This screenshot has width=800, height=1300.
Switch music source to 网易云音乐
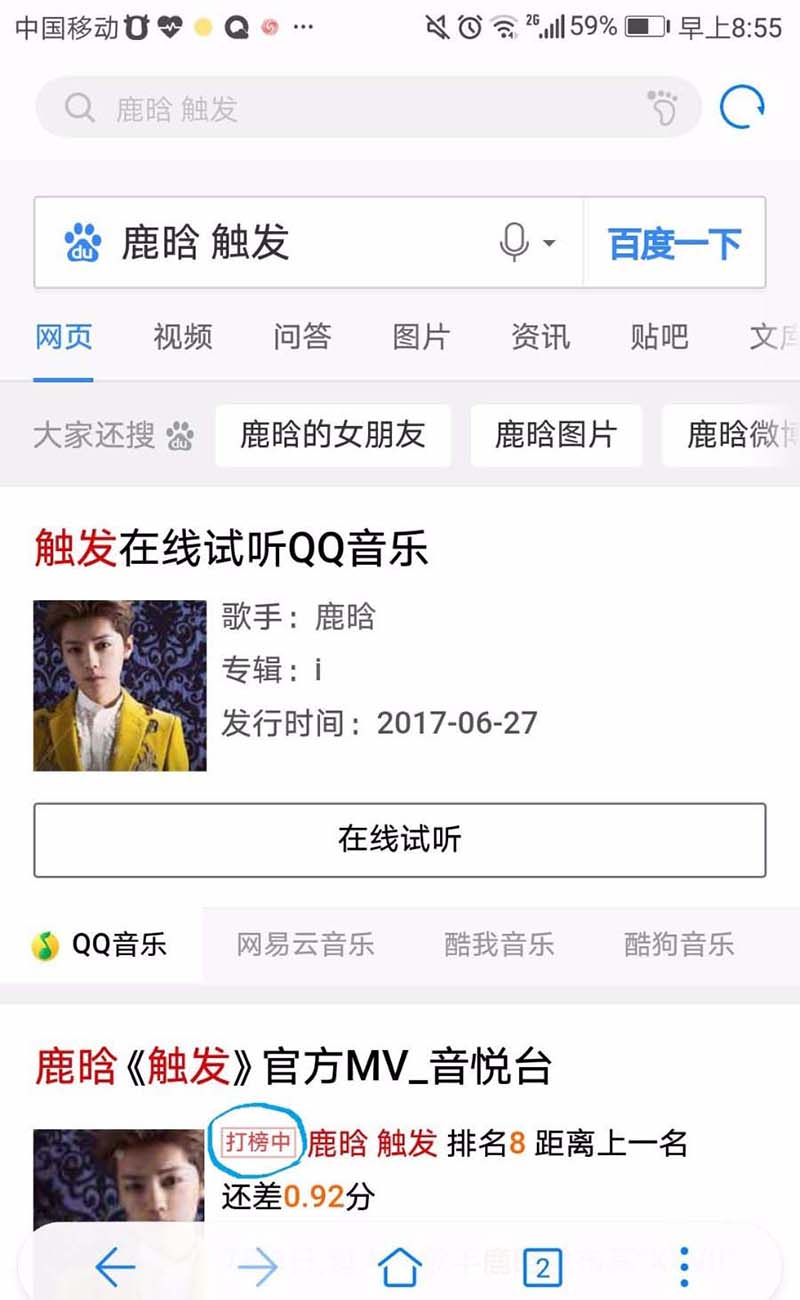[x=305, y=944]
